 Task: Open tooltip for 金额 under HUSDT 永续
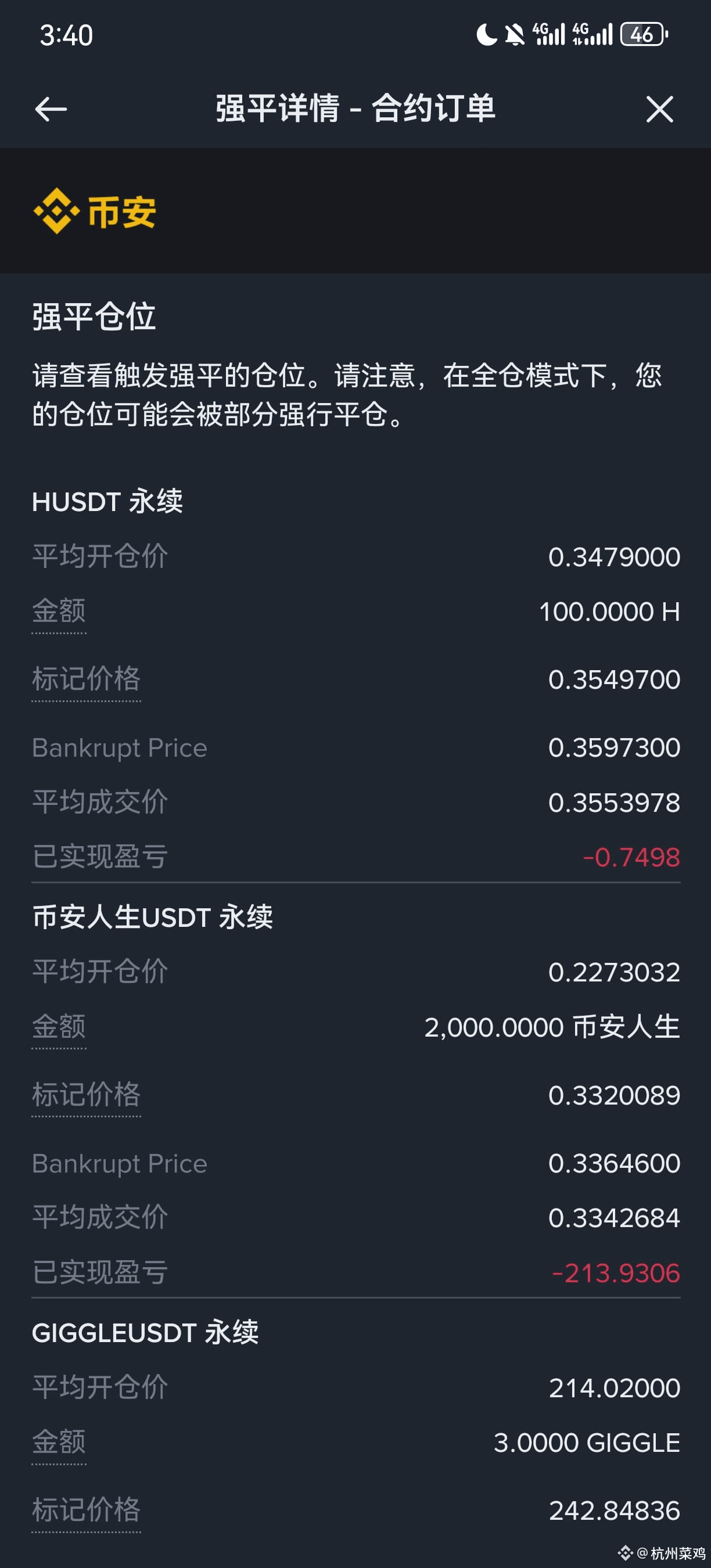click(59, 612)
